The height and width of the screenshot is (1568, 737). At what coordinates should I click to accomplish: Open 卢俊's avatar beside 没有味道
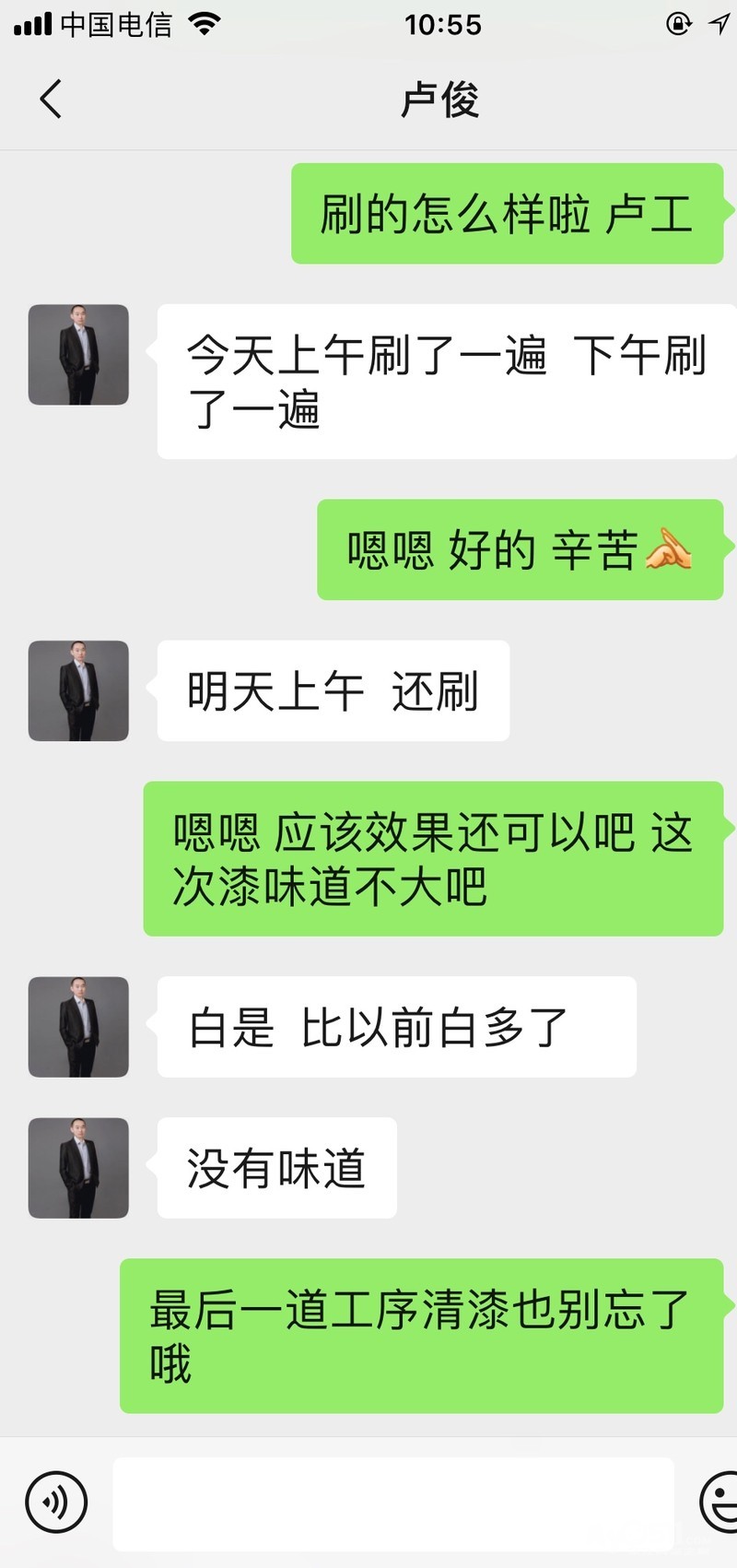tap(78, 1168)
